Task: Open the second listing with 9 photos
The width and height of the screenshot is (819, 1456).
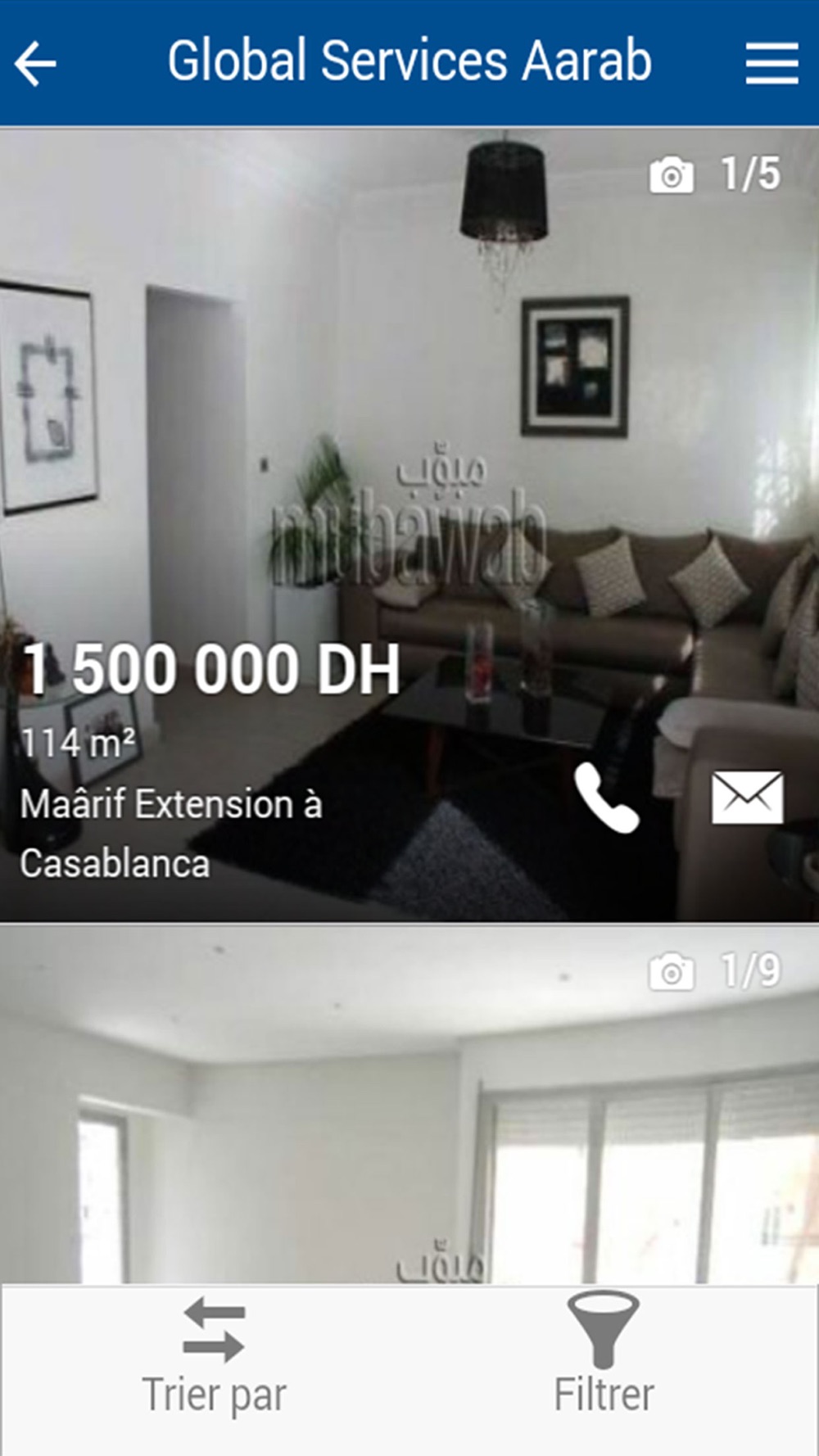Action: 409,1105
